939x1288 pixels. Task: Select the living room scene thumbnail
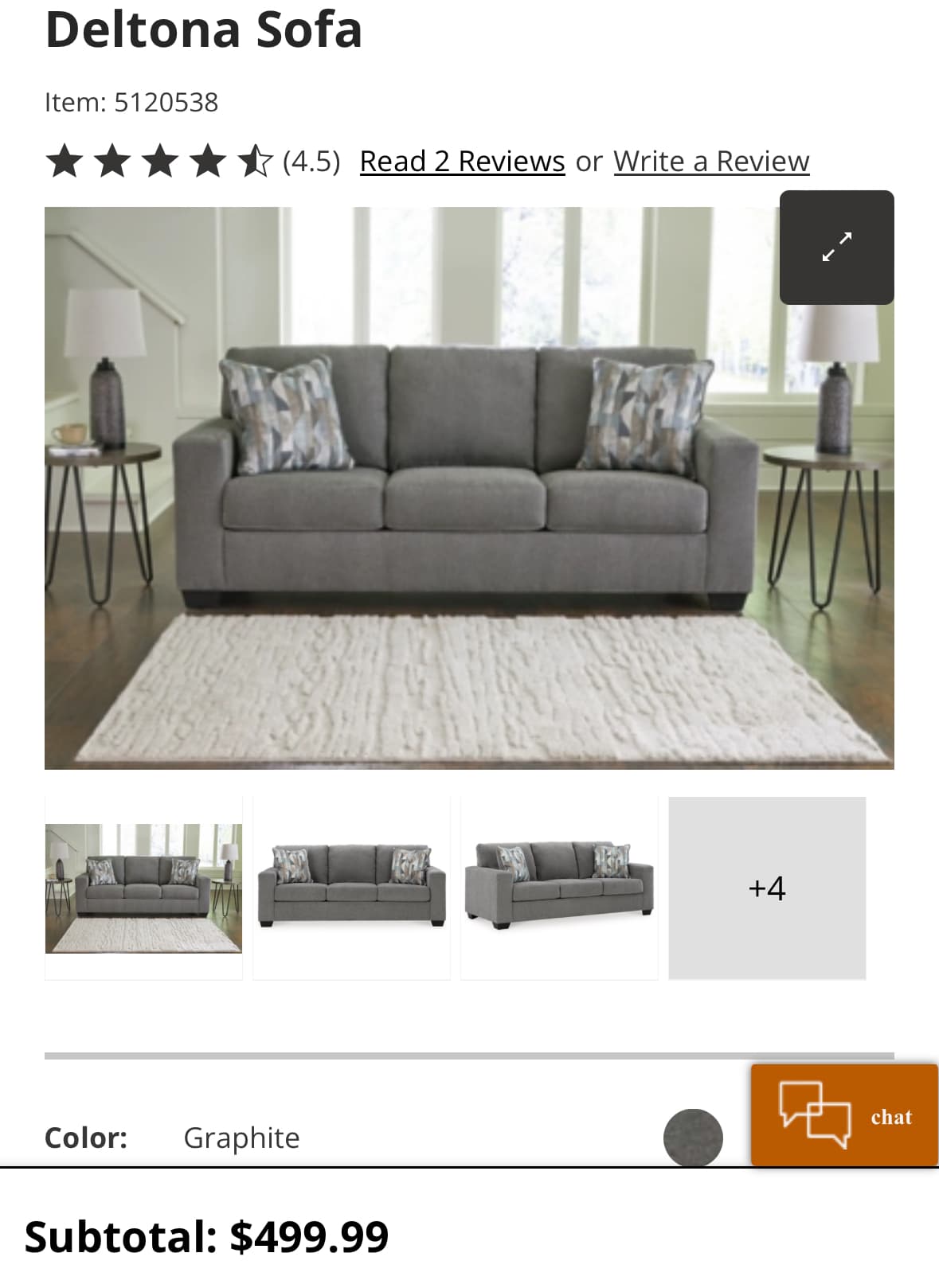(x=143, y=888)
